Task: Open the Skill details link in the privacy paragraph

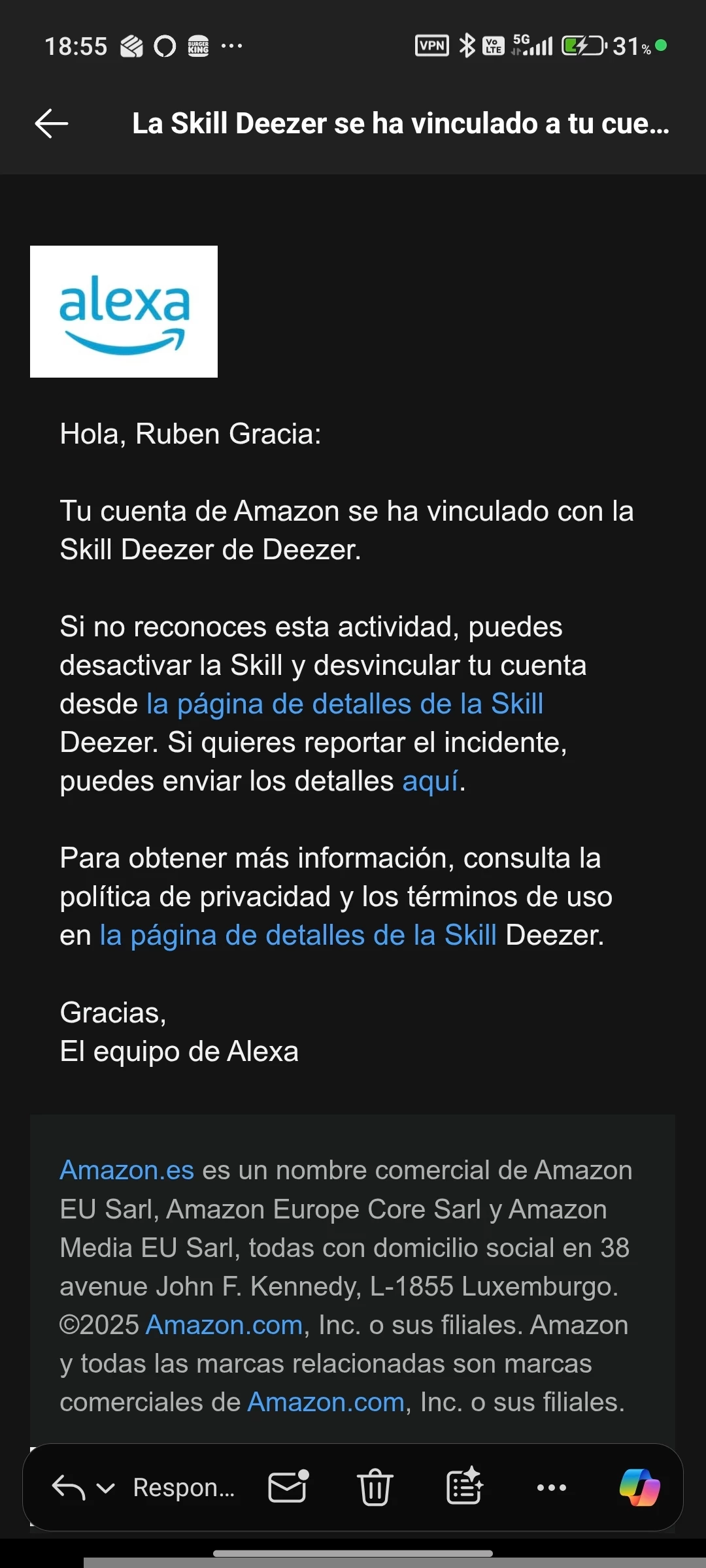Action: tap(298, 936)
